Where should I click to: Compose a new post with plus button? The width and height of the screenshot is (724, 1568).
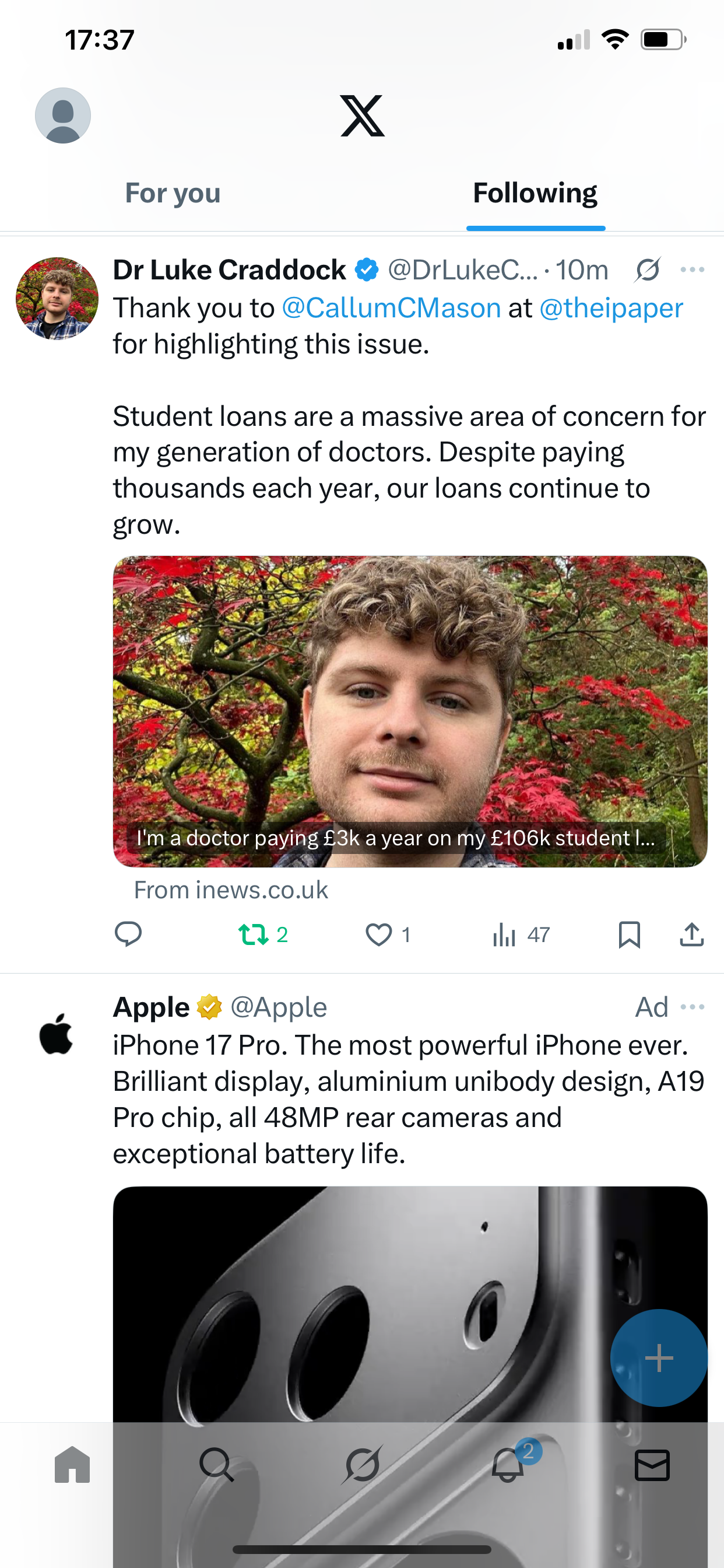click(x=659, y=1358)
